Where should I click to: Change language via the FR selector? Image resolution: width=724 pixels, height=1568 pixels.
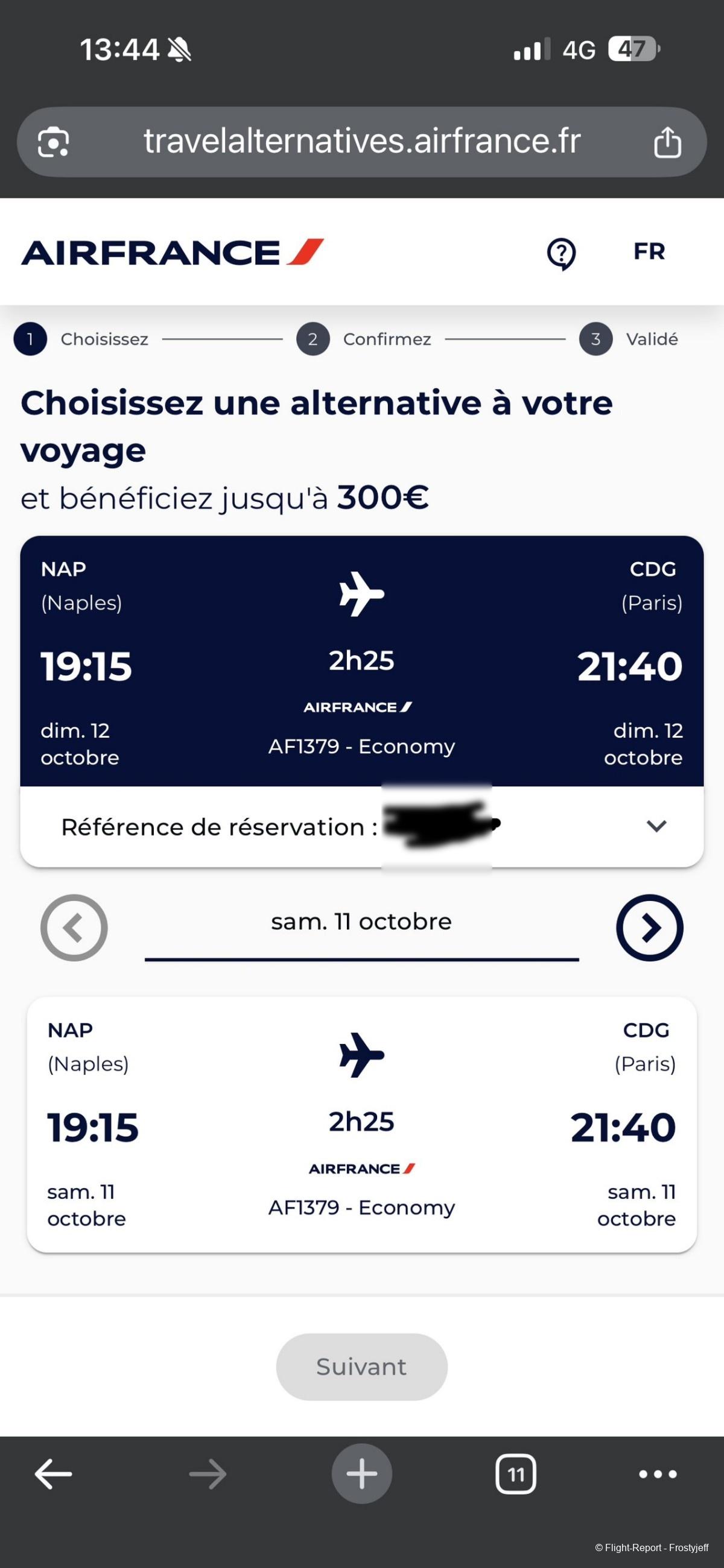(649, 251)
